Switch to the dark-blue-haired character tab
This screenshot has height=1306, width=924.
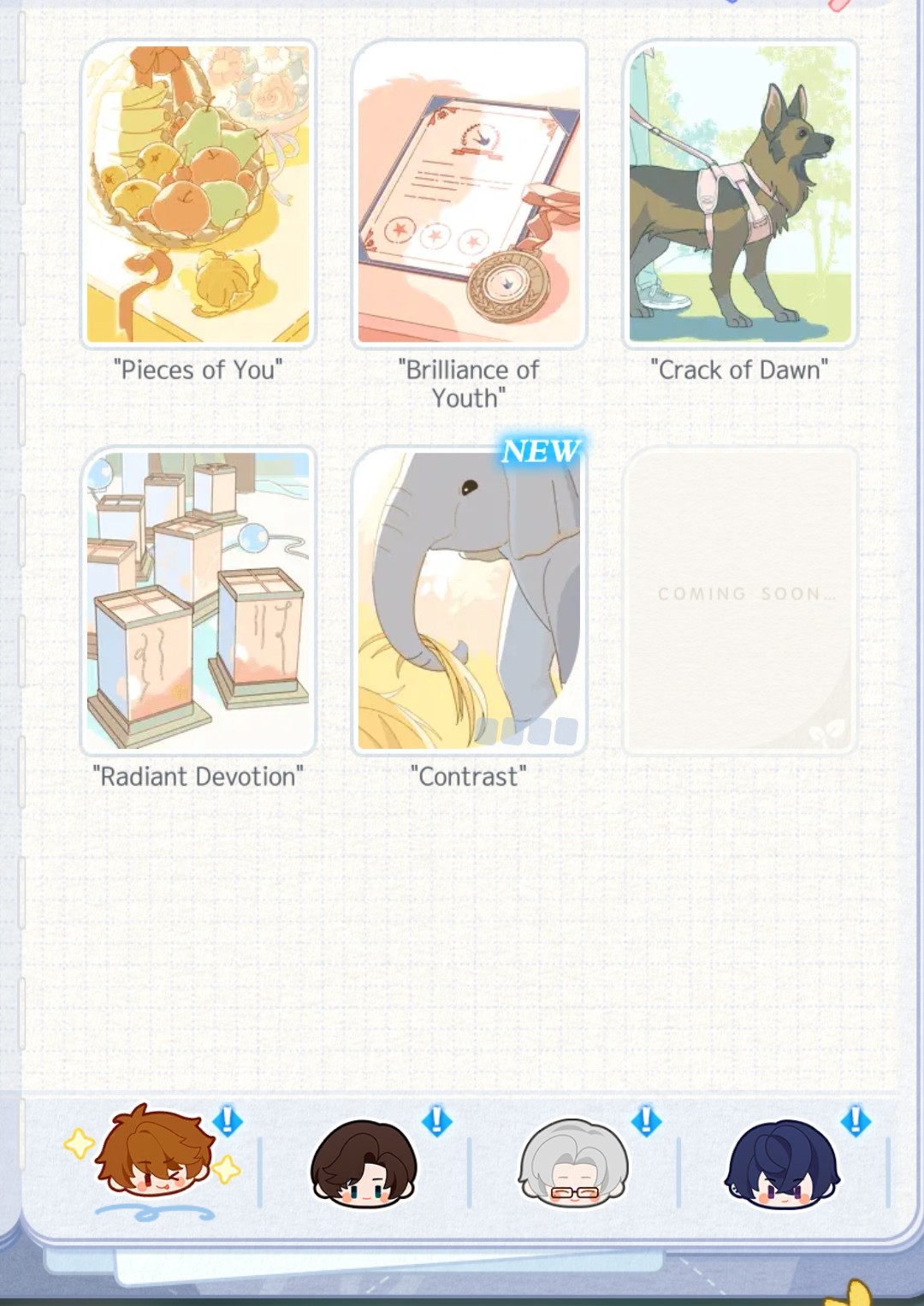tap(782, 1162)
